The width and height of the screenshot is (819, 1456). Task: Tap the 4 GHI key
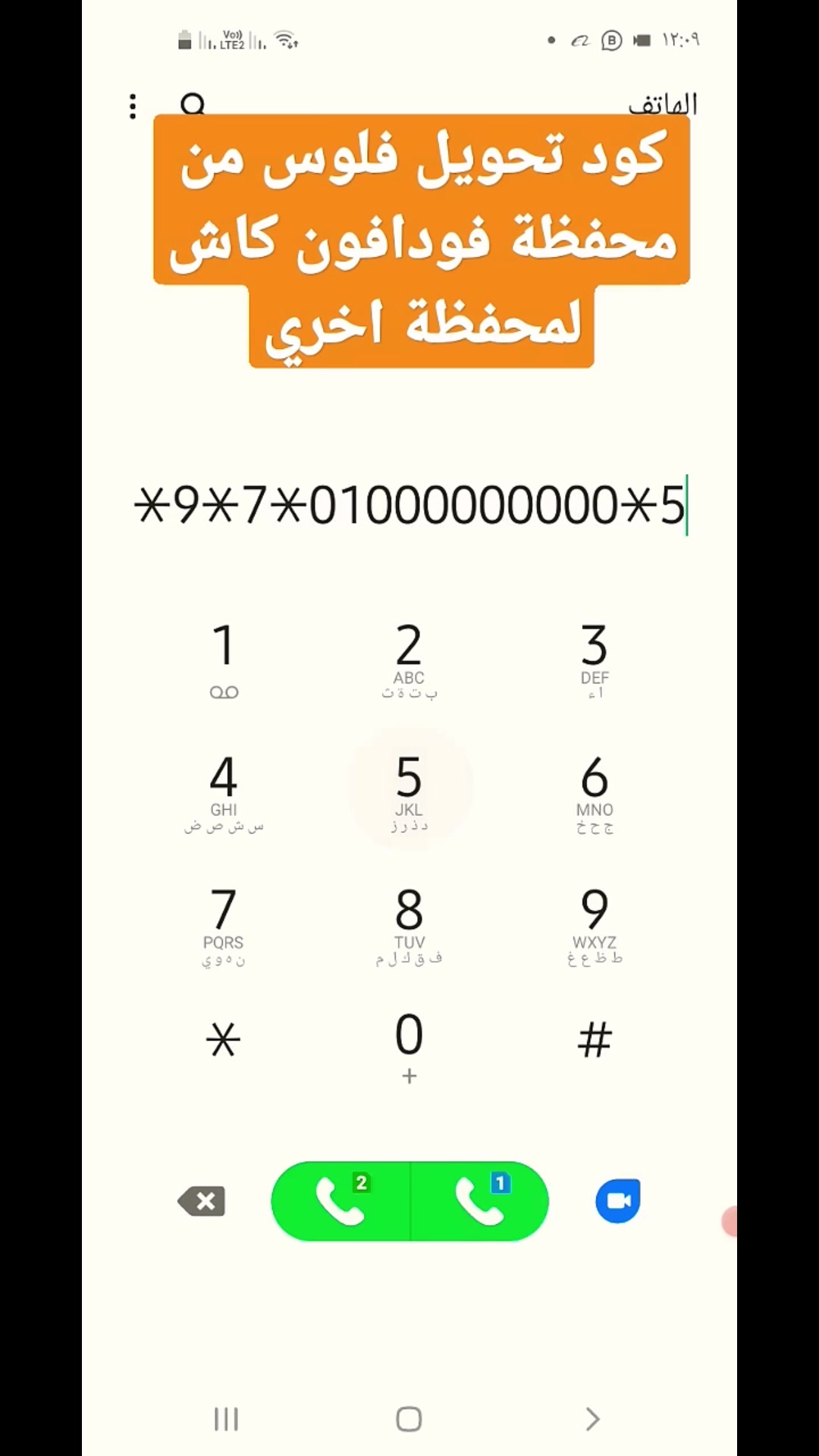pyautogui.click(x=224, y=792)
